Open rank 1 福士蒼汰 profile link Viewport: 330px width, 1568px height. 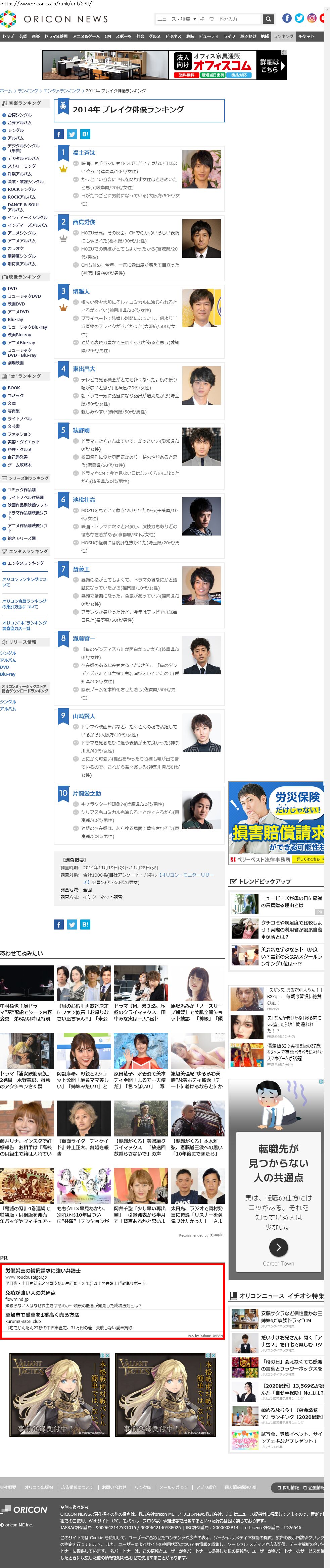tap(84, 153)
